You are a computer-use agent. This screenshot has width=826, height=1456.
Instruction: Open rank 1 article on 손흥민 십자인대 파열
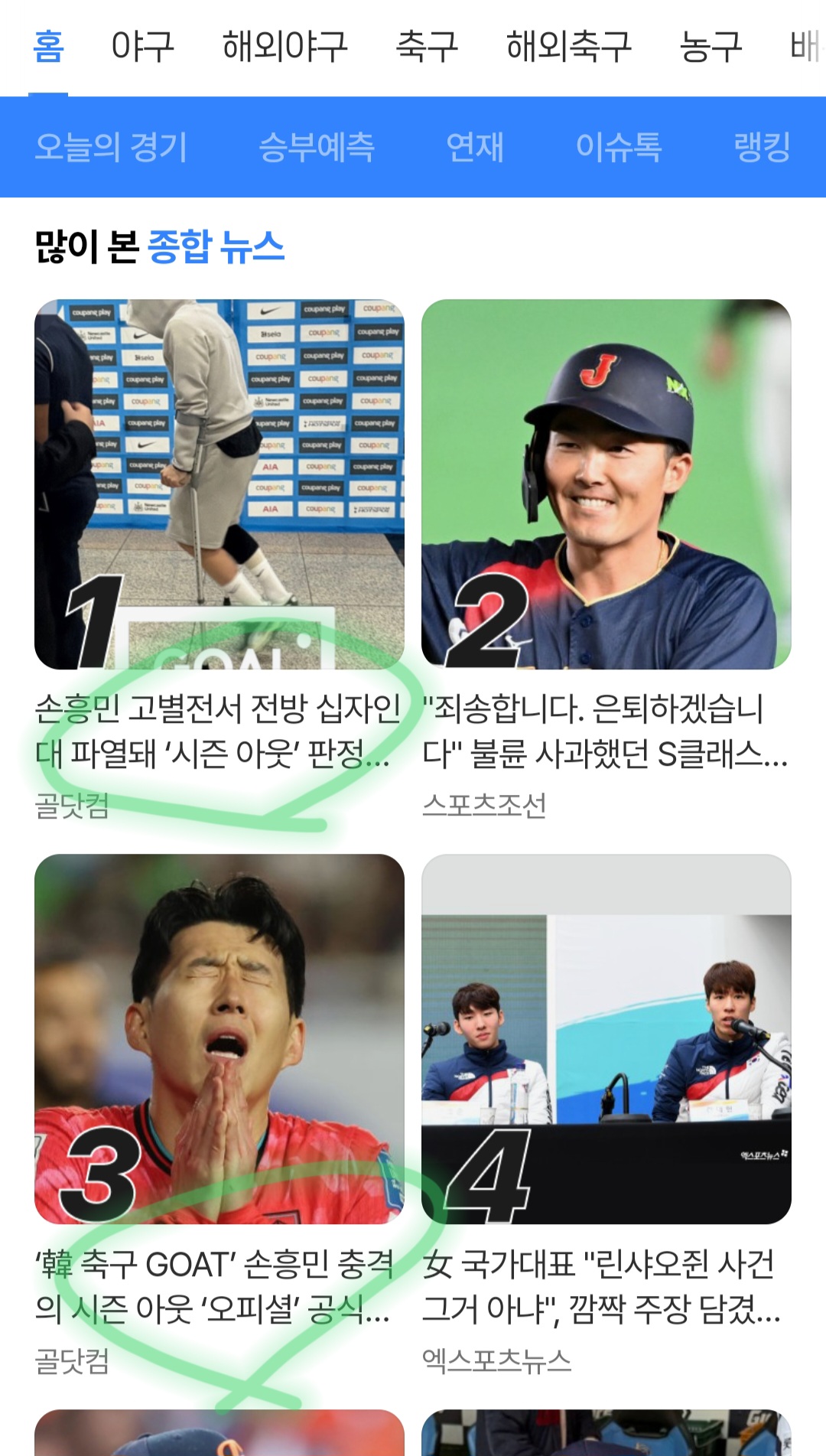coord(219,731)
